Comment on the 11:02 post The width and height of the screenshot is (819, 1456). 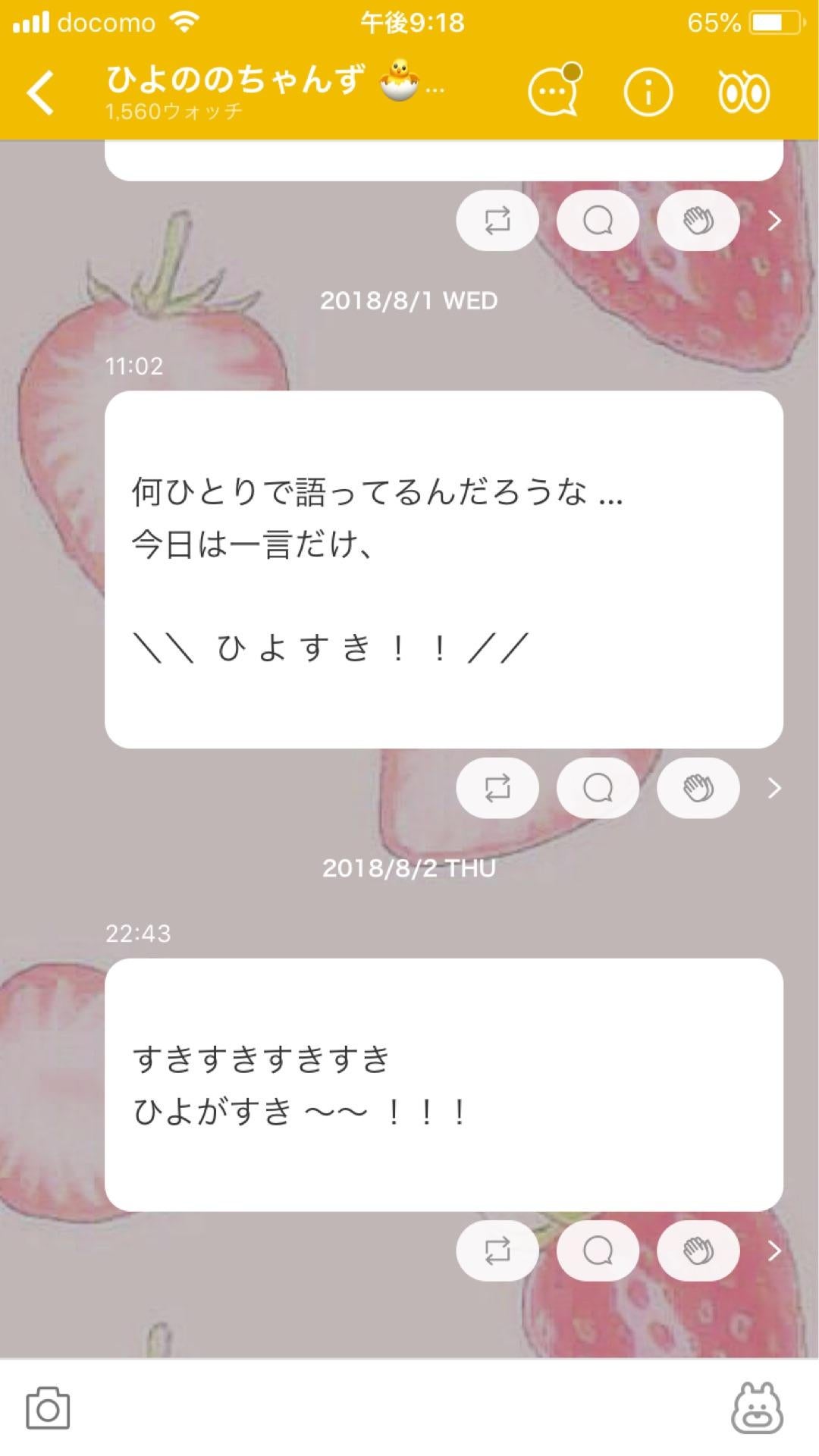point(598,789)
